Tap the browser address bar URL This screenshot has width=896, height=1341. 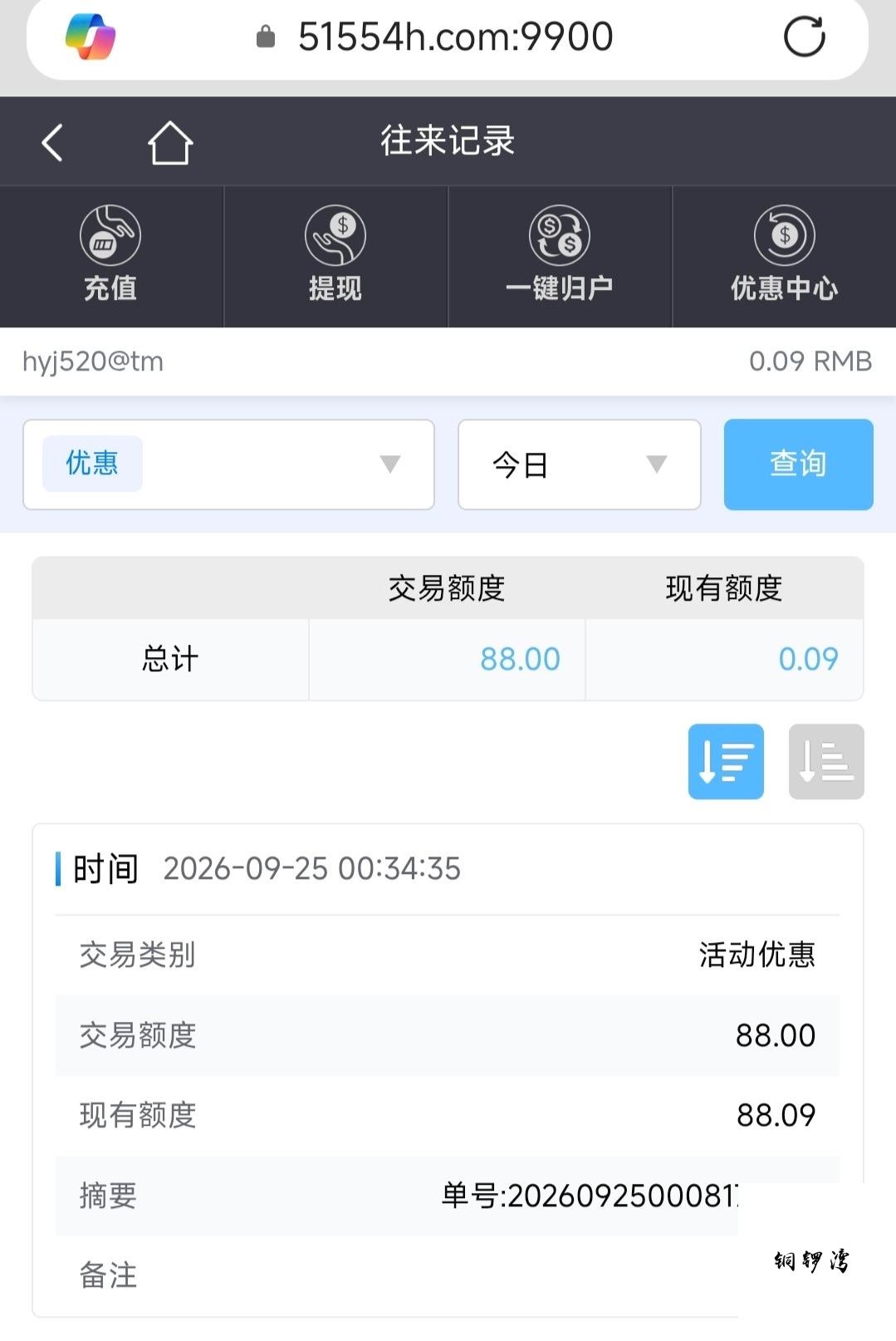click(455, 37)
